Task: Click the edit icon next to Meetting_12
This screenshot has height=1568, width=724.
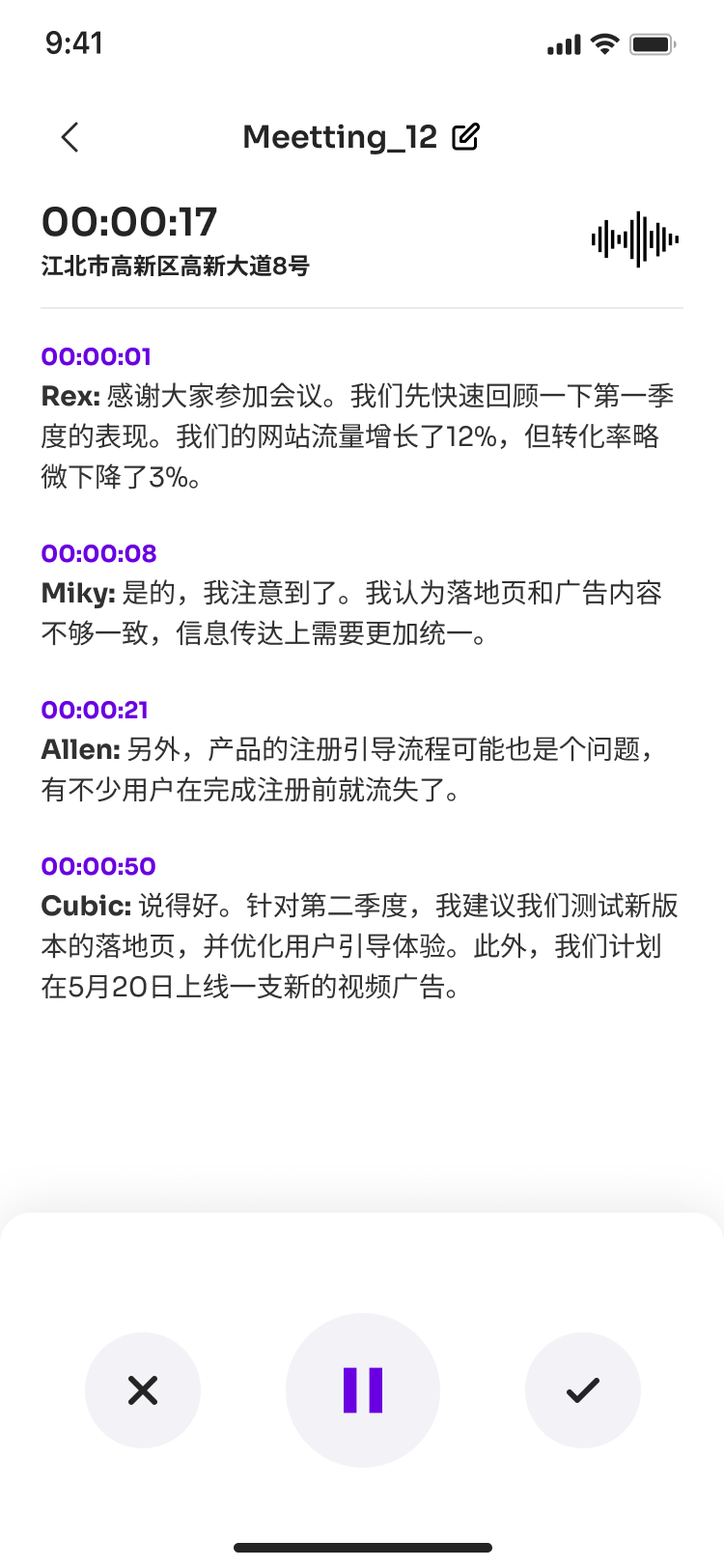Action: tap(467, 136)
